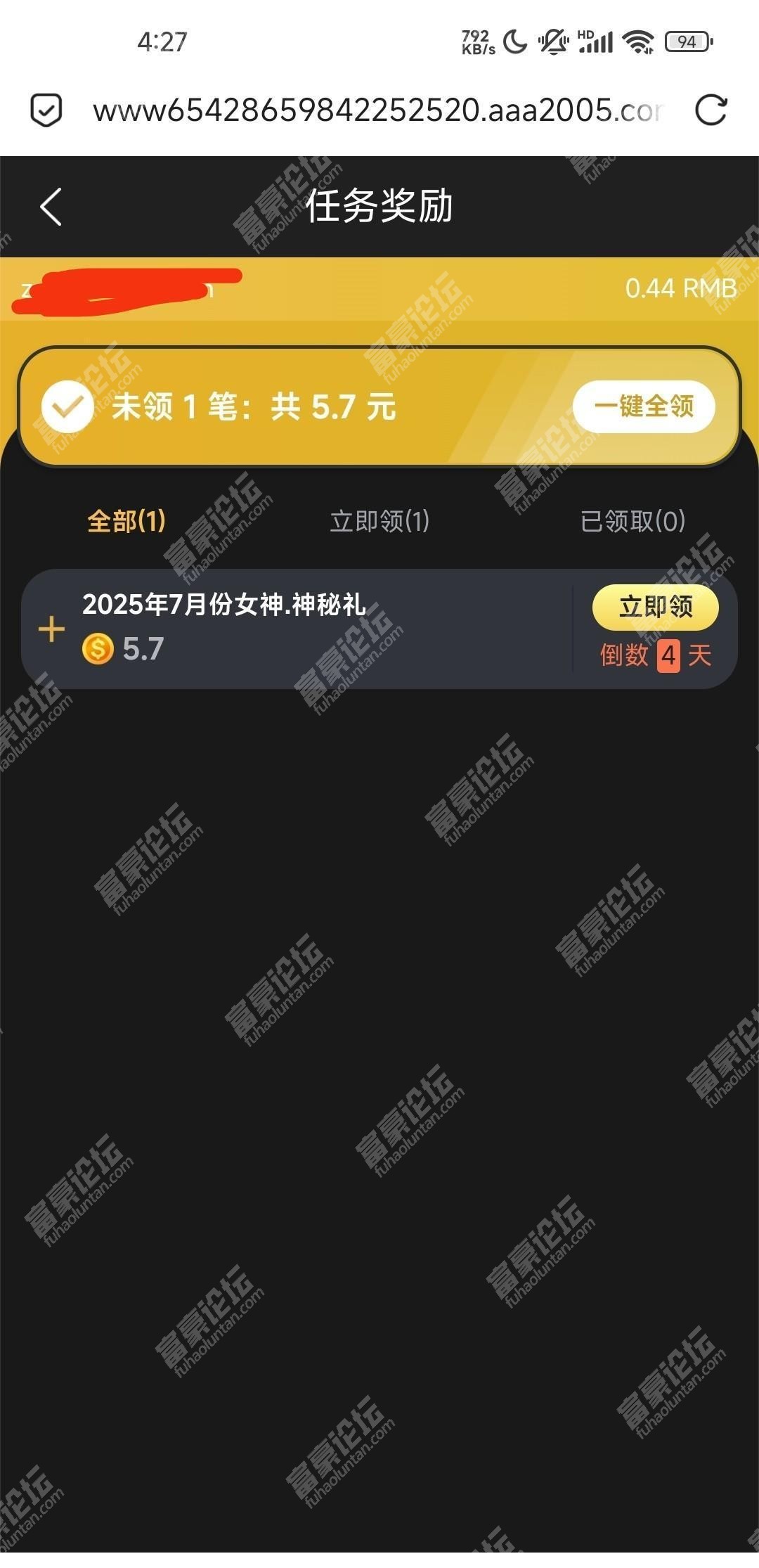Switch to the 立即领(1) tab
This screenshot has width=759, height=1568.
pos(379,522)
